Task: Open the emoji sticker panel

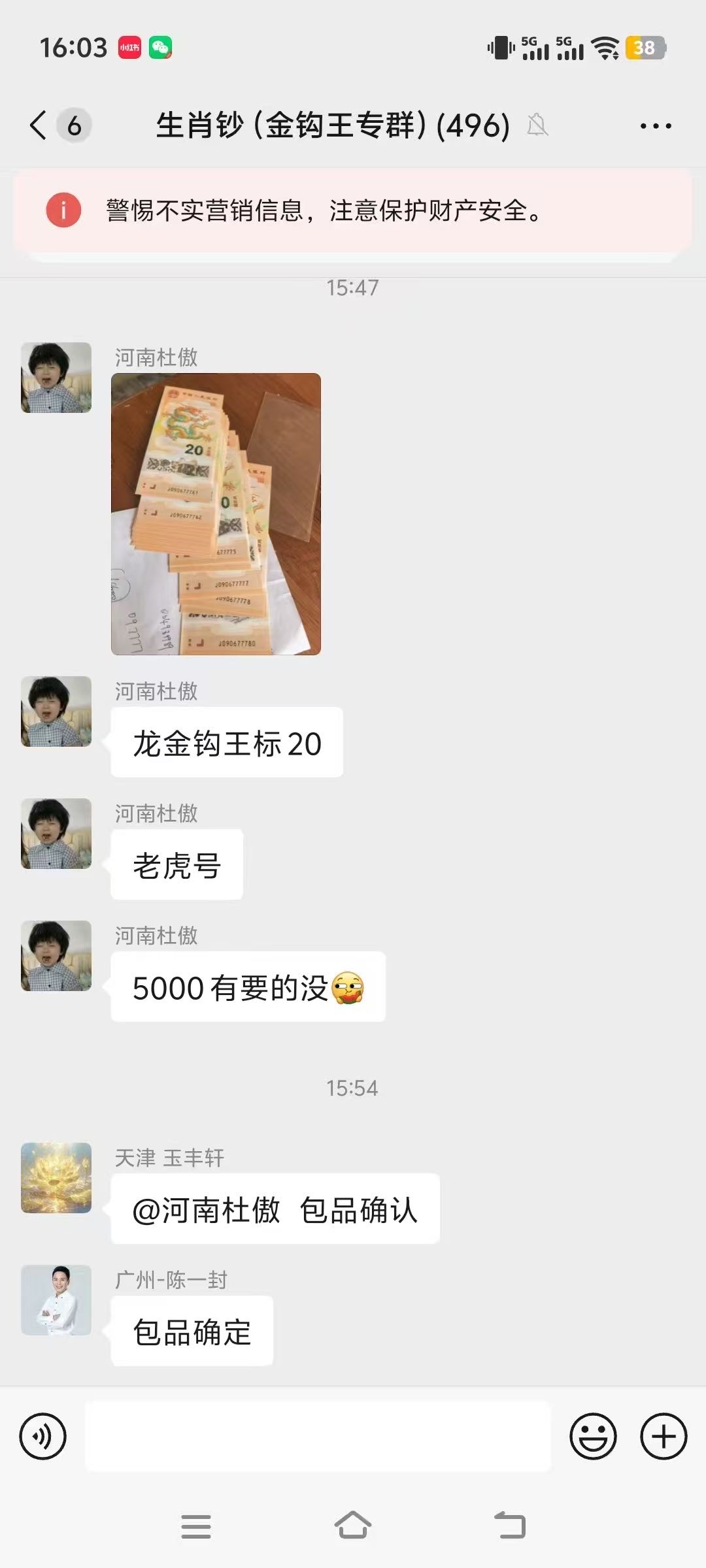Action: point(593,1437)
